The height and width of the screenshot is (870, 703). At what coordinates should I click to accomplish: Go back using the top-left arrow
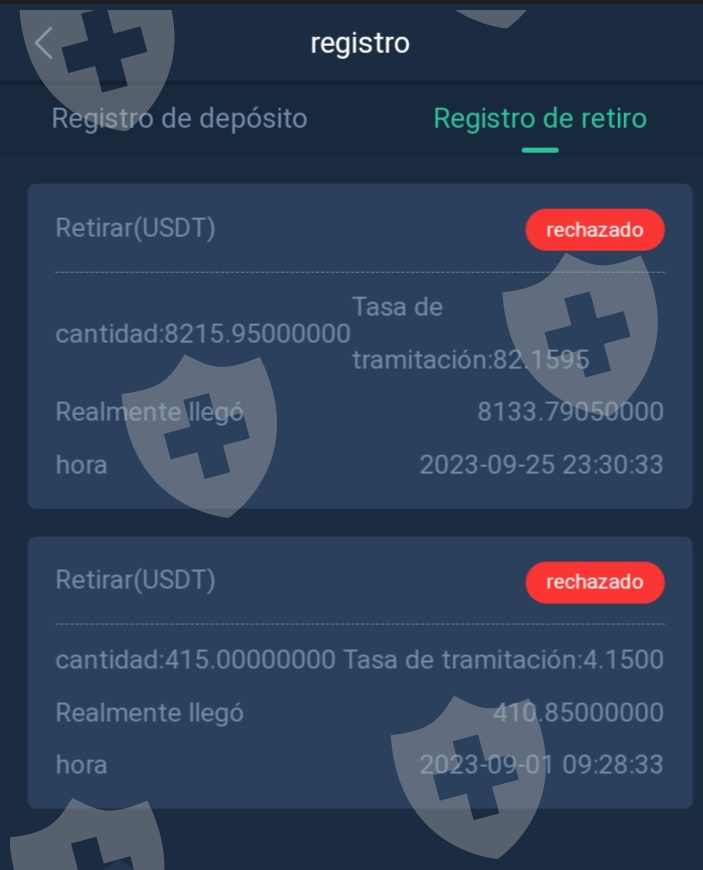[43, 43]
